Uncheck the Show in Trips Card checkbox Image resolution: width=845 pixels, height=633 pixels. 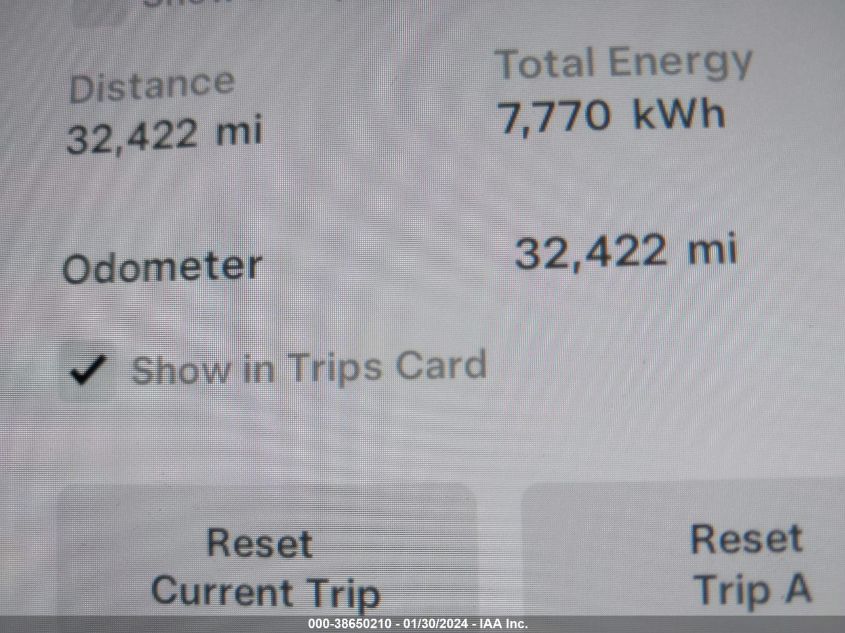click(87, 371)
